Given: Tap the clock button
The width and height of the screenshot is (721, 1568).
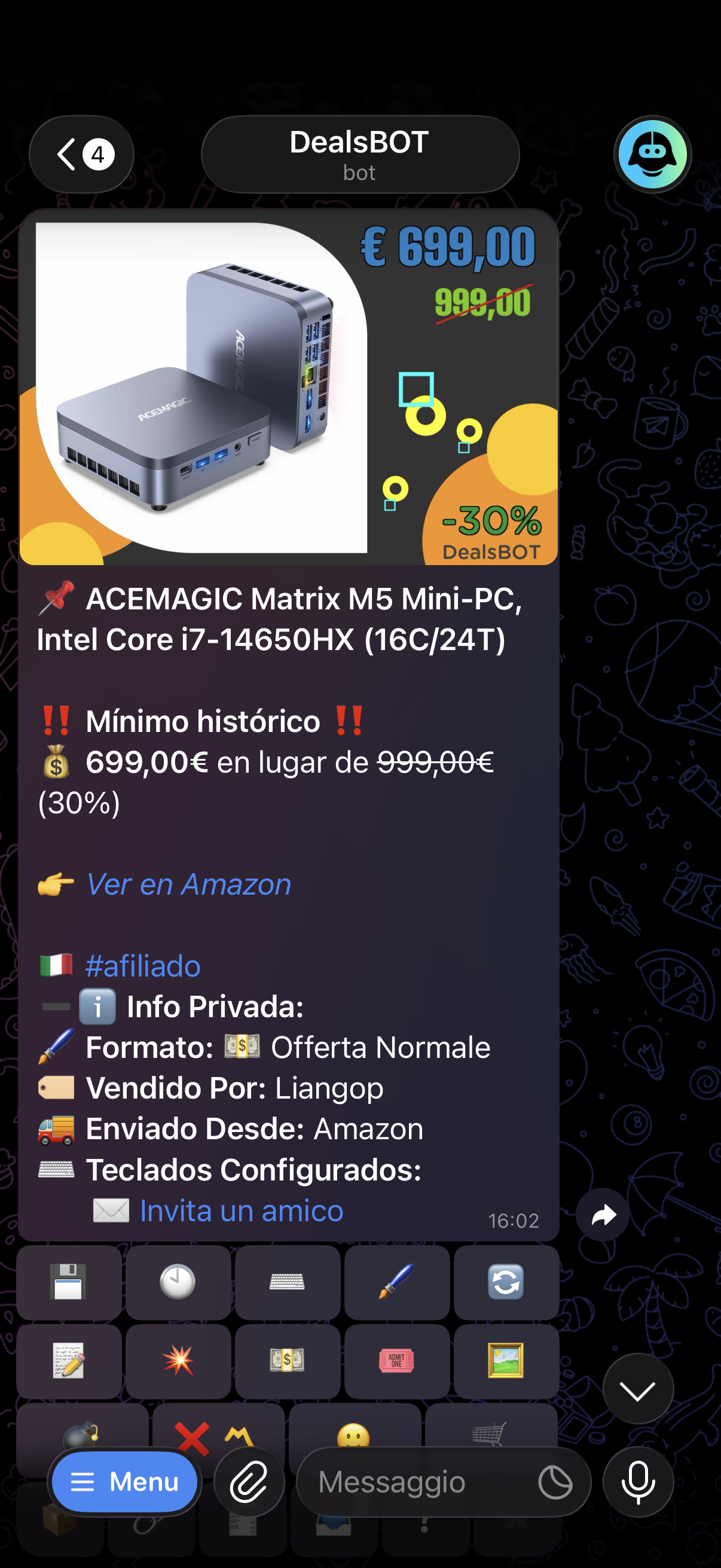Looking at the screenshot, I should pyautogui.click(x=178, y=1282).
